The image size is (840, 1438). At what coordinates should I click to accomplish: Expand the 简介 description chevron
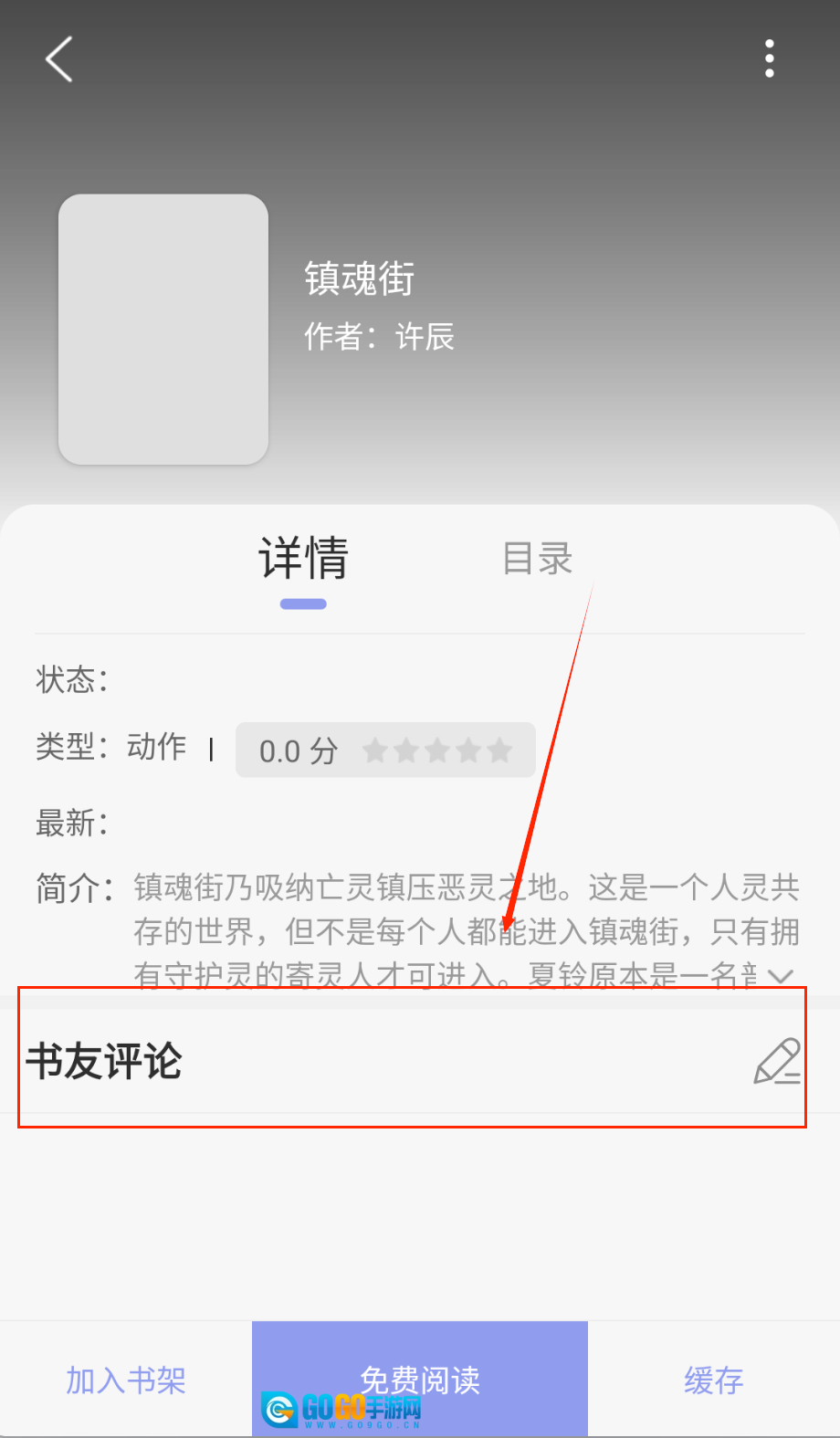coord(781,976)
